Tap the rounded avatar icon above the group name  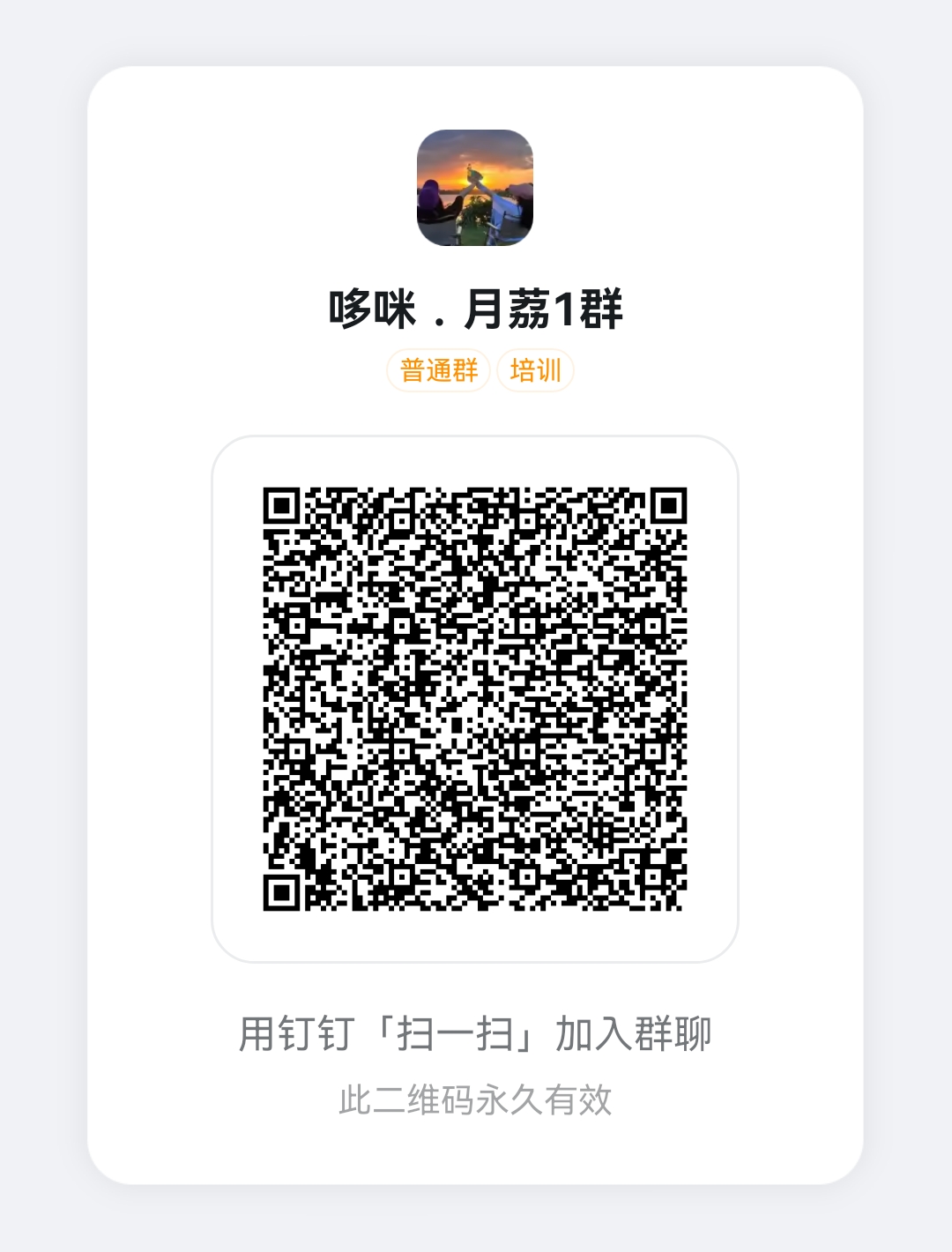(x=476, y=187)
